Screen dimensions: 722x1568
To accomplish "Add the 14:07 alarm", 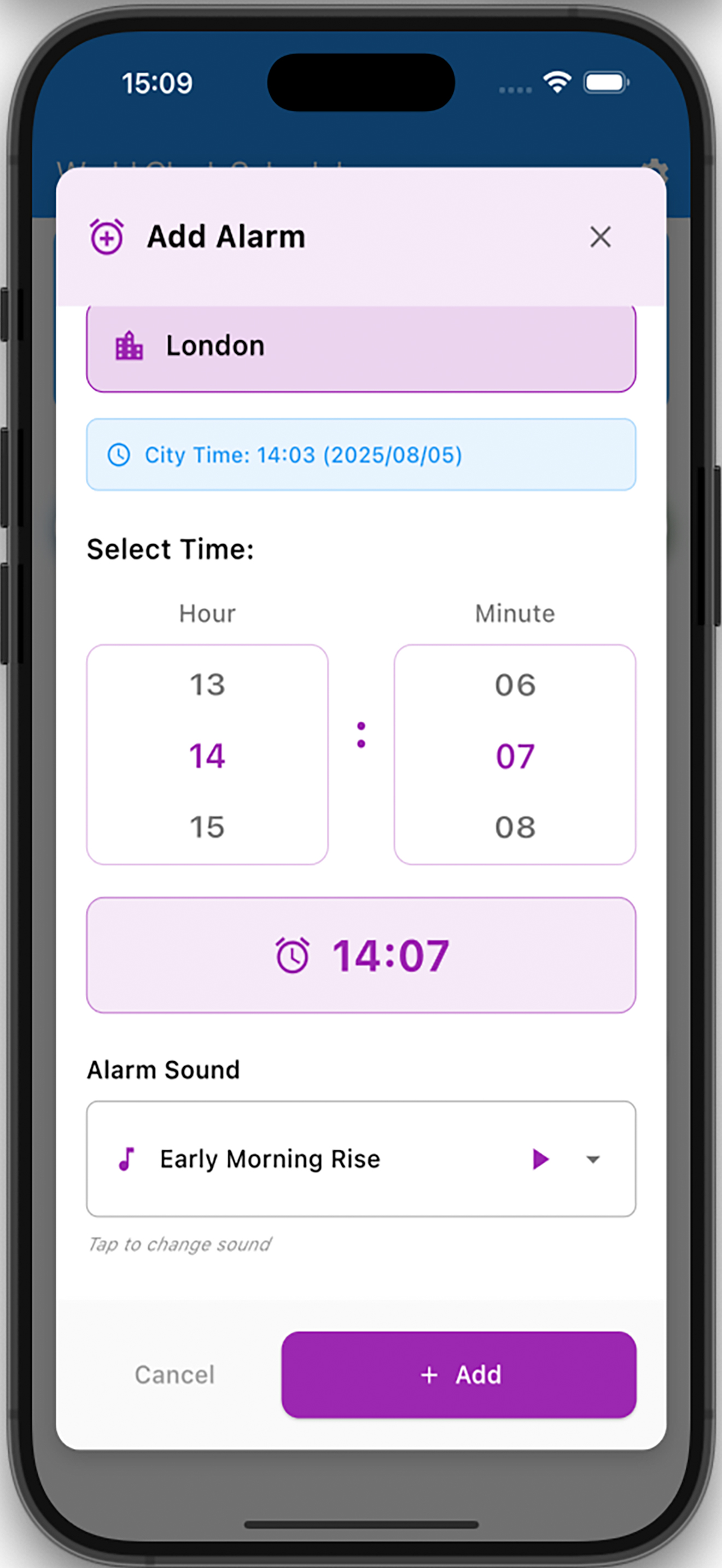I will pyautogui.click(x=458, y=1374).
